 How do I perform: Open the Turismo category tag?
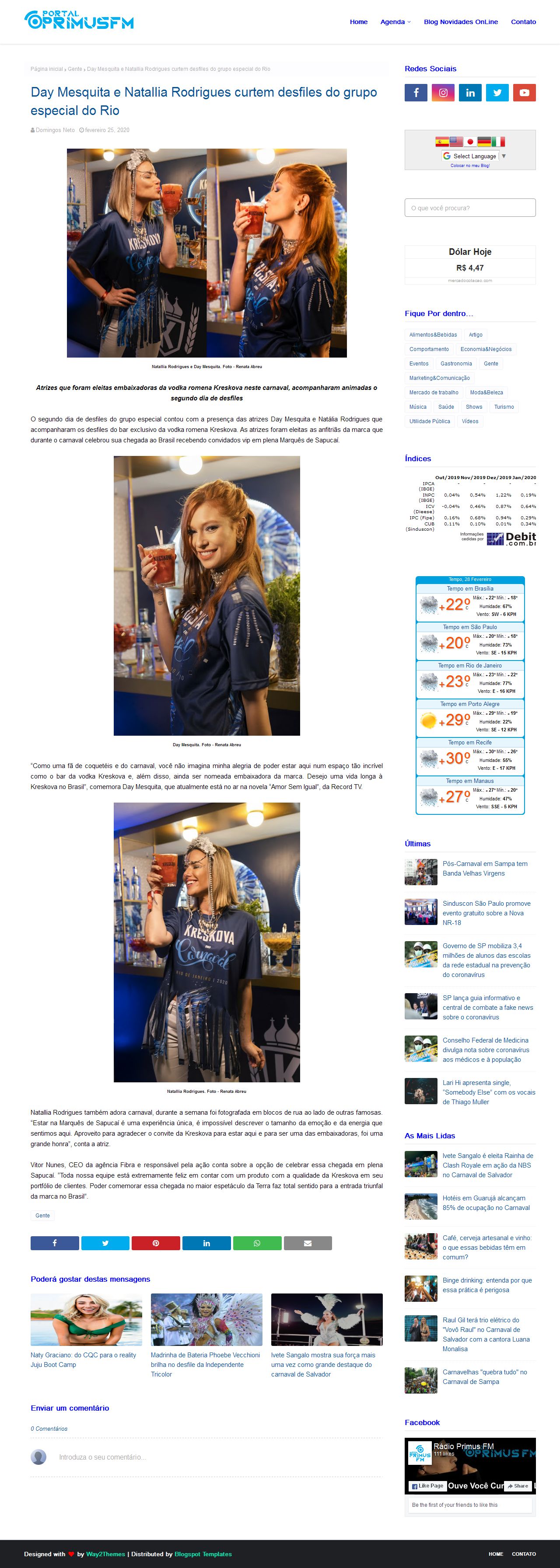(x=503, y=407)
